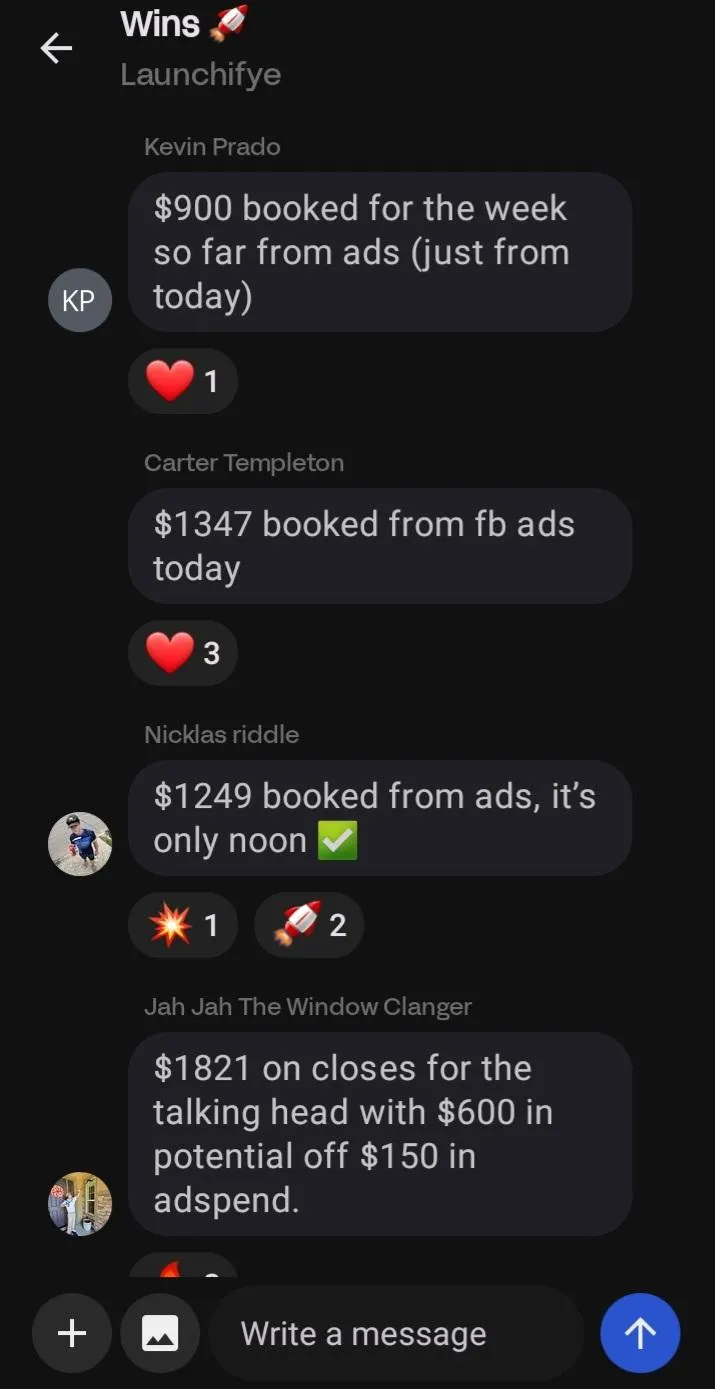715x1389 pixels.
Task: Tap heart reaction under Kevin Prado's message
Action: click(183, 381)
